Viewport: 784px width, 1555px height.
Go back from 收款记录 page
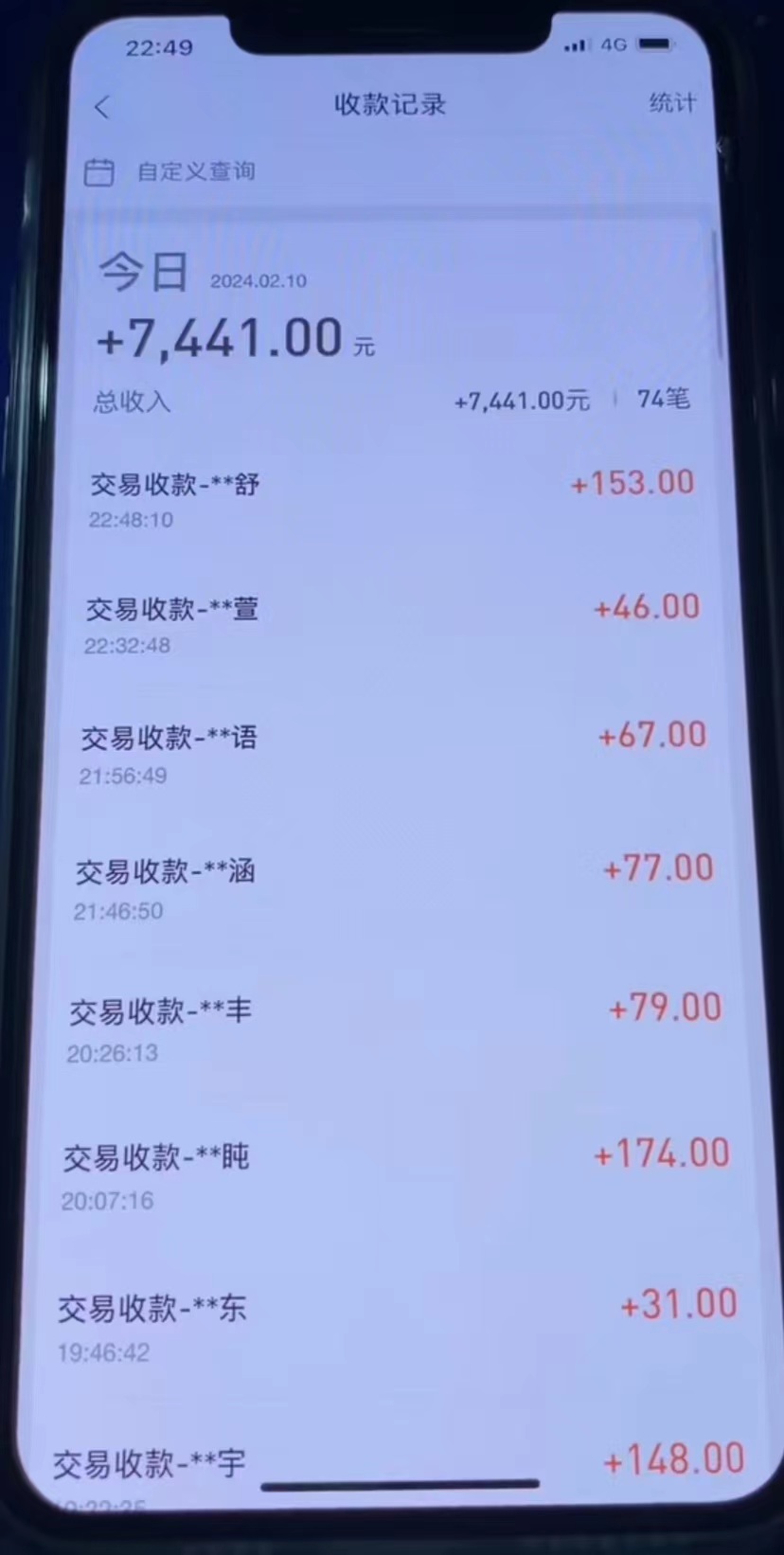[x=102, y=107]
